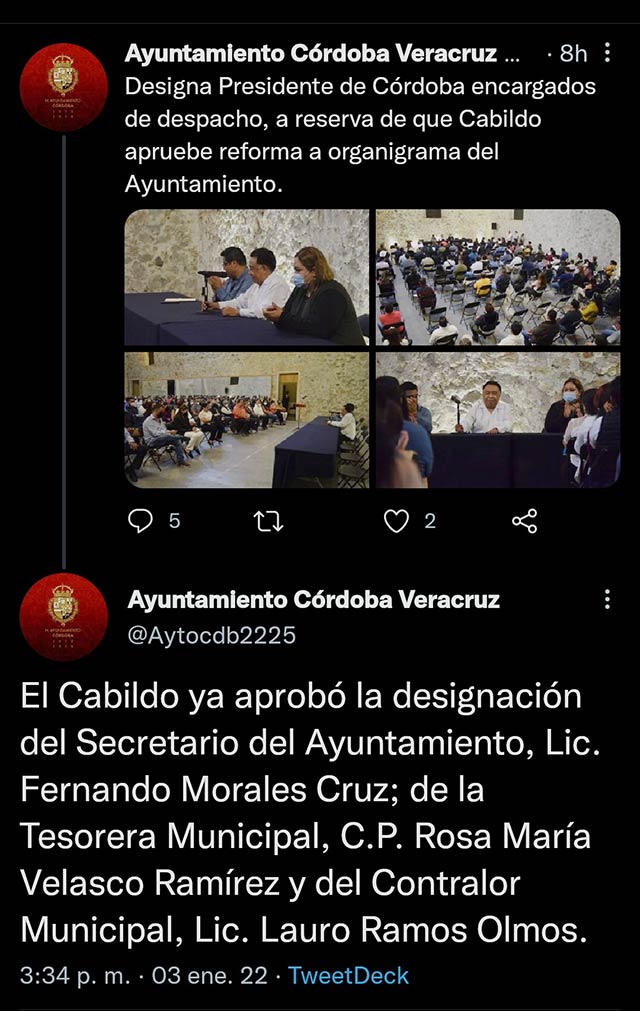The height and width of the screenshot is (1011, 640).
Task: Open profile avatar beside @Aytocdb2225
Action: coord(64,616)
